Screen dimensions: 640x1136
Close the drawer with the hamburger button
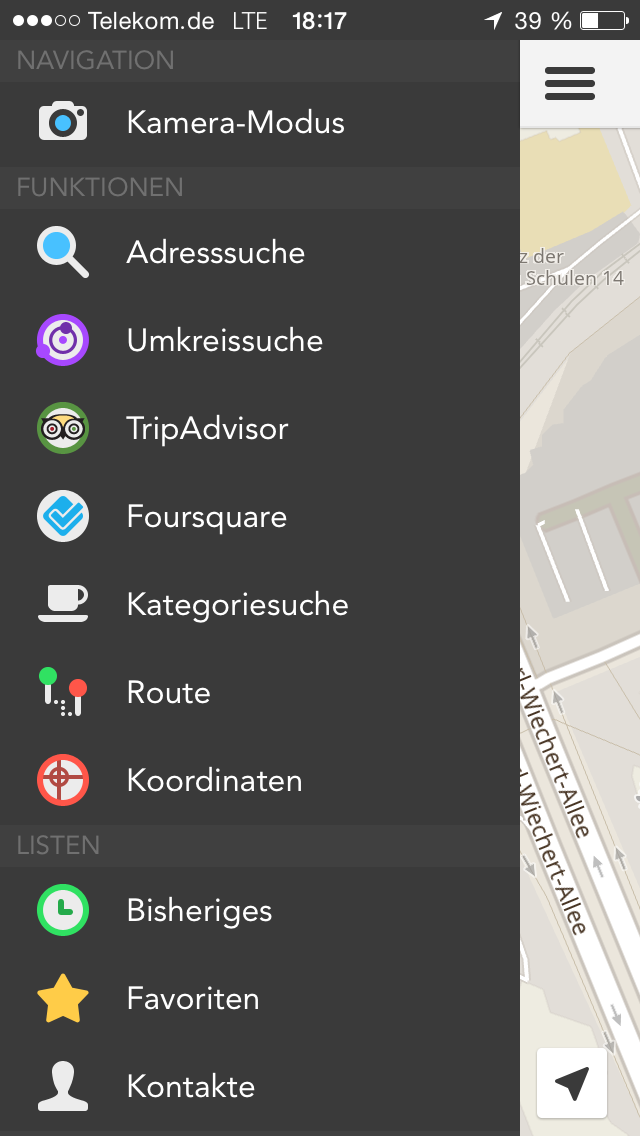coord(570,84)
